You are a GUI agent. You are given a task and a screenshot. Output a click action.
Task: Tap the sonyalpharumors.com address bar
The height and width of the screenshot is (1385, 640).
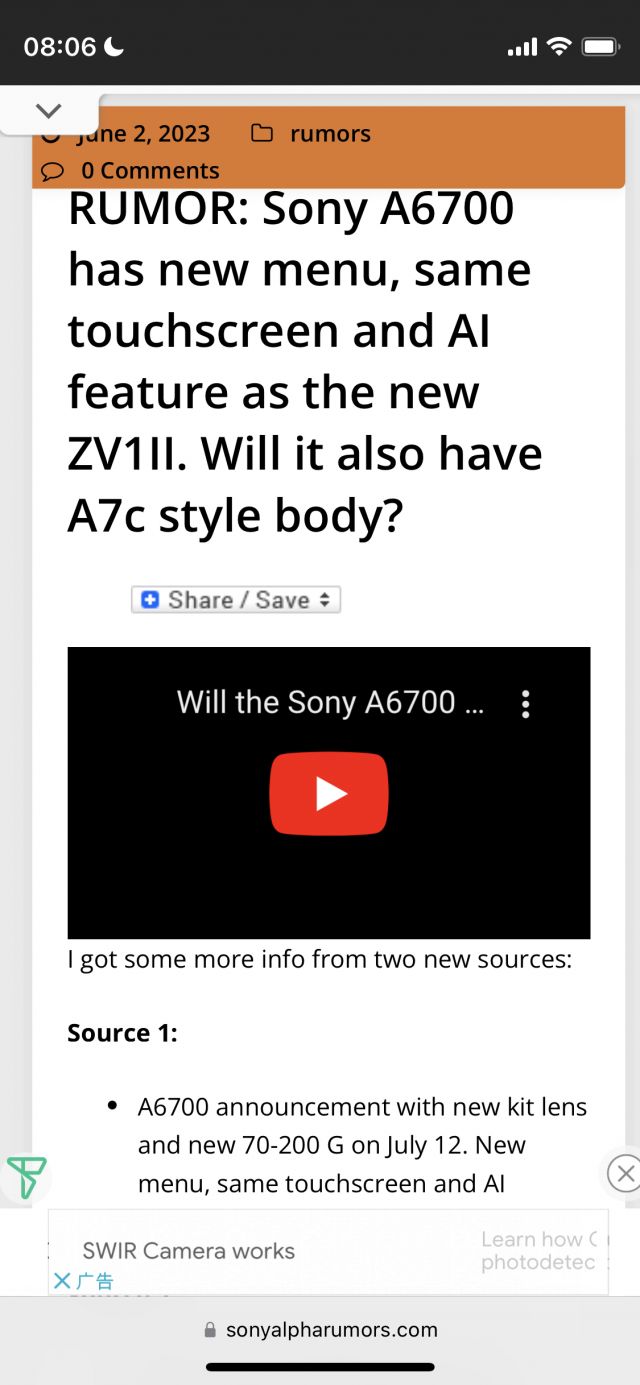320,1330
